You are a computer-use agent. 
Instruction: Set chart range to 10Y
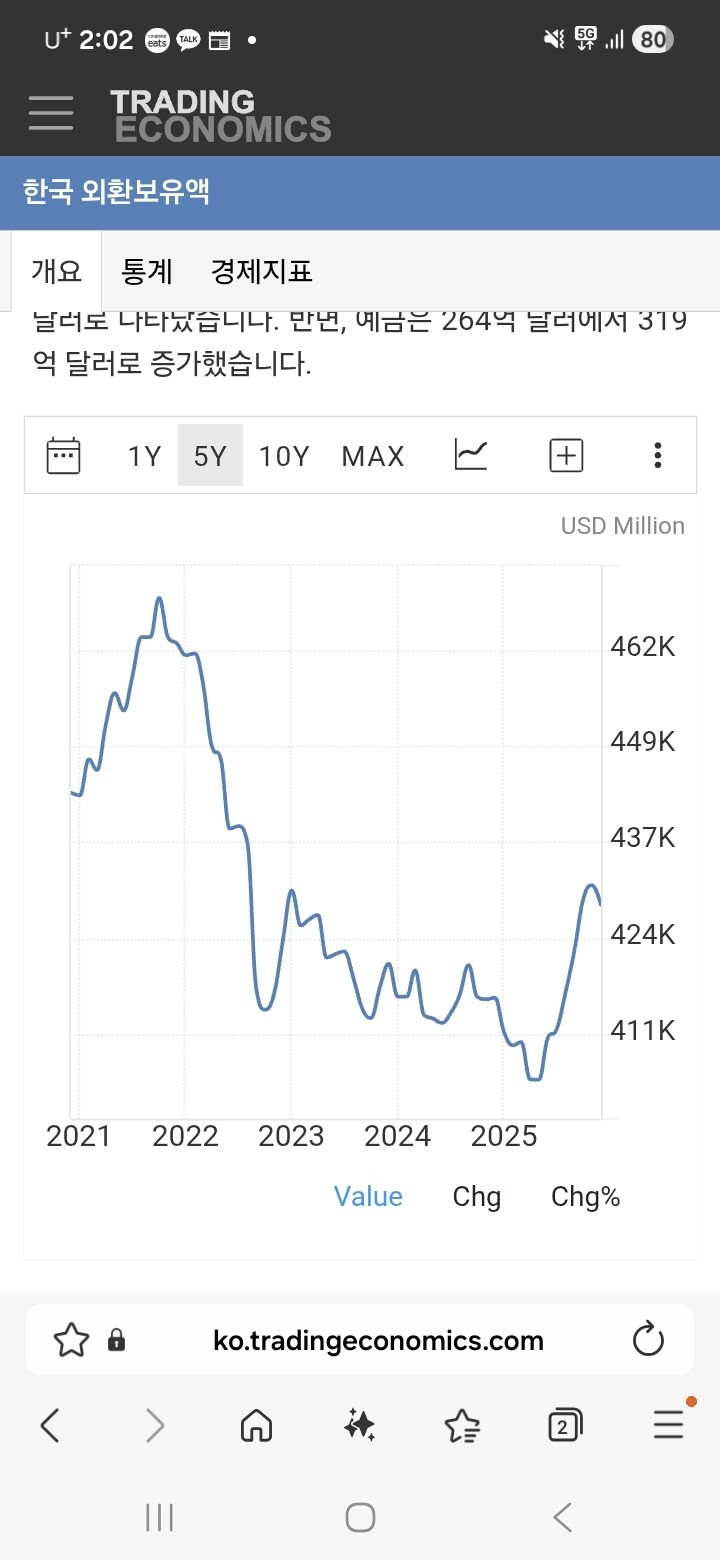pyautogui.click(x=284, y=456)
